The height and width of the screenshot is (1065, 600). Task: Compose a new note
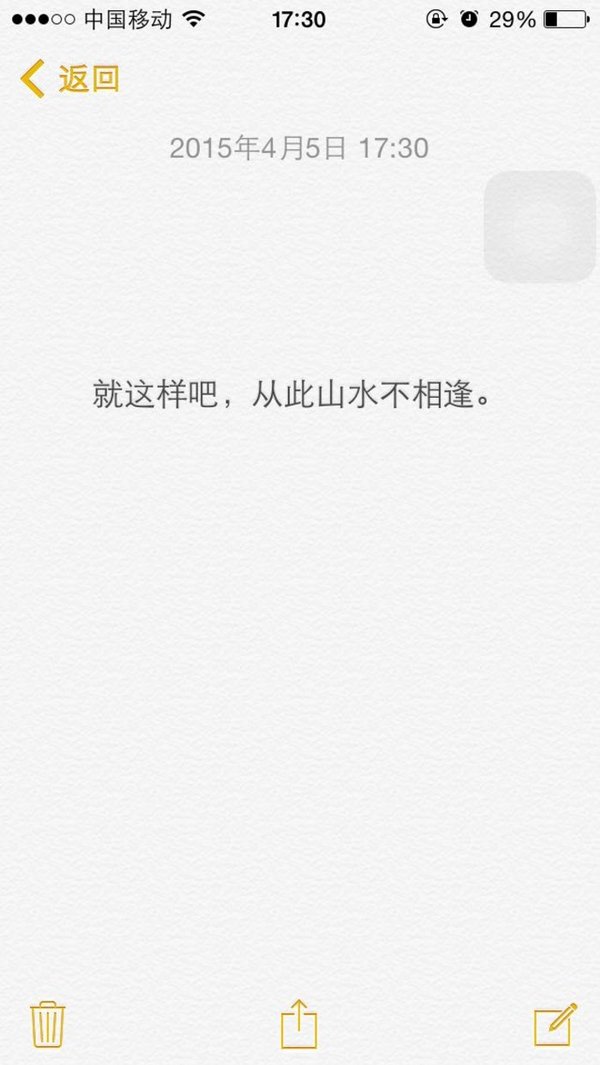(555, 1024)
